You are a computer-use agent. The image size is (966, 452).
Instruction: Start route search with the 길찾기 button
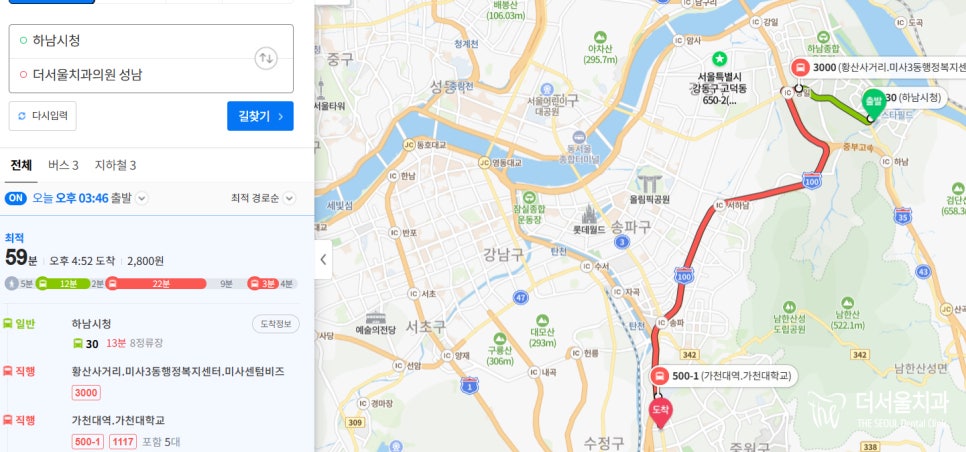(x=260, y=116)
